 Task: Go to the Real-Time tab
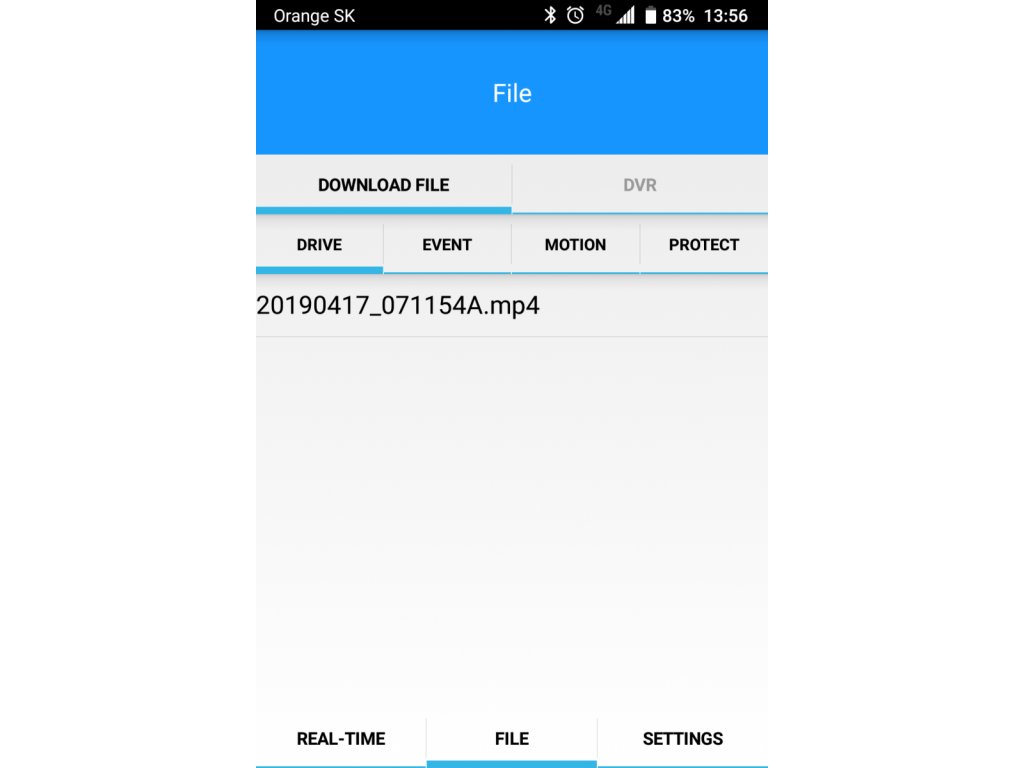pos(341,739)
